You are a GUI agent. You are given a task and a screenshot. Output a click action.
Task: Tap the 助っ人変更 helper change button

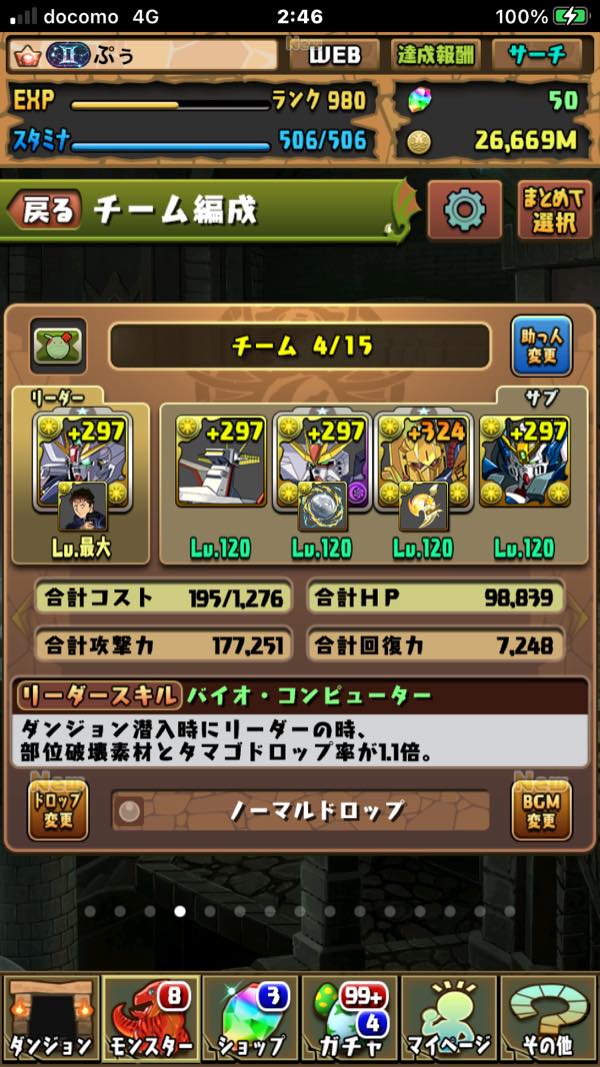pyautogui.click(x=541, y=346)
